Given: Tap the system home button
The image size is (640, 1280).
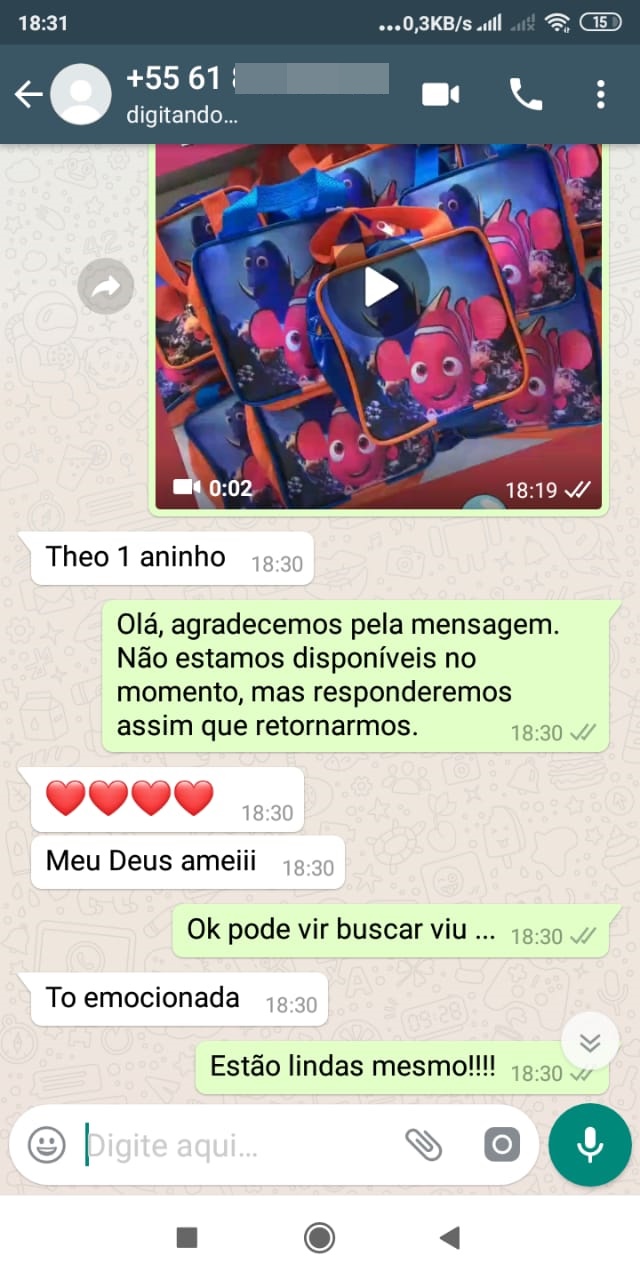Looking at the screenshot, I should (320, 1238).
